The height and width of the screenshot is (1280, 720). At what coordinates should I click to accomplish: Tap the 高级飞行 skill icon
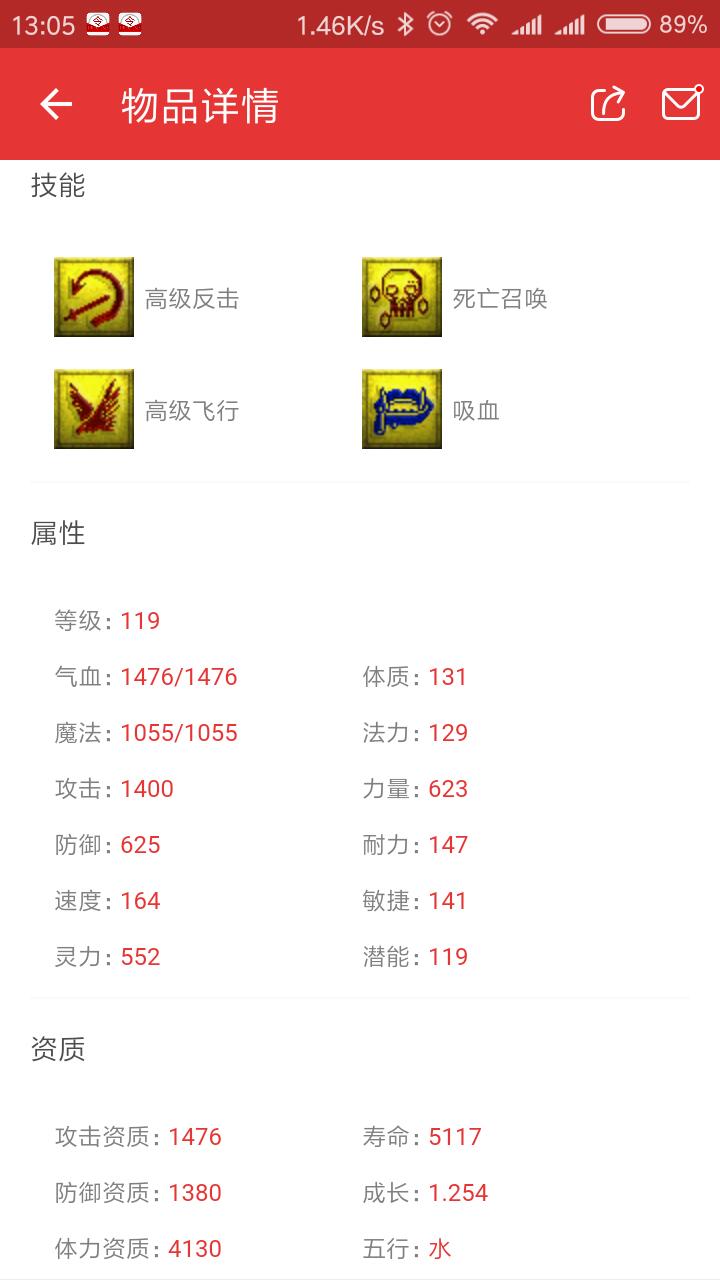point(94,409)
